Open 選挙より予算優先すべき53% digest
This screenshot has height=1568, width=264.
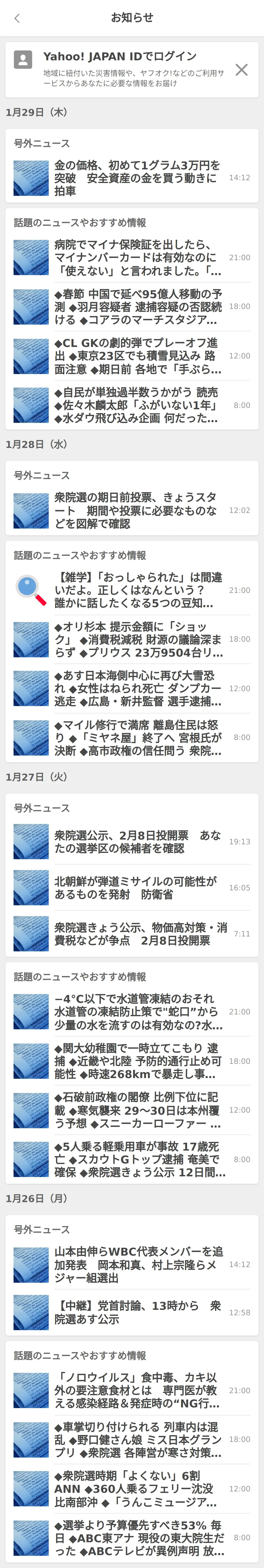[132, 1538]
